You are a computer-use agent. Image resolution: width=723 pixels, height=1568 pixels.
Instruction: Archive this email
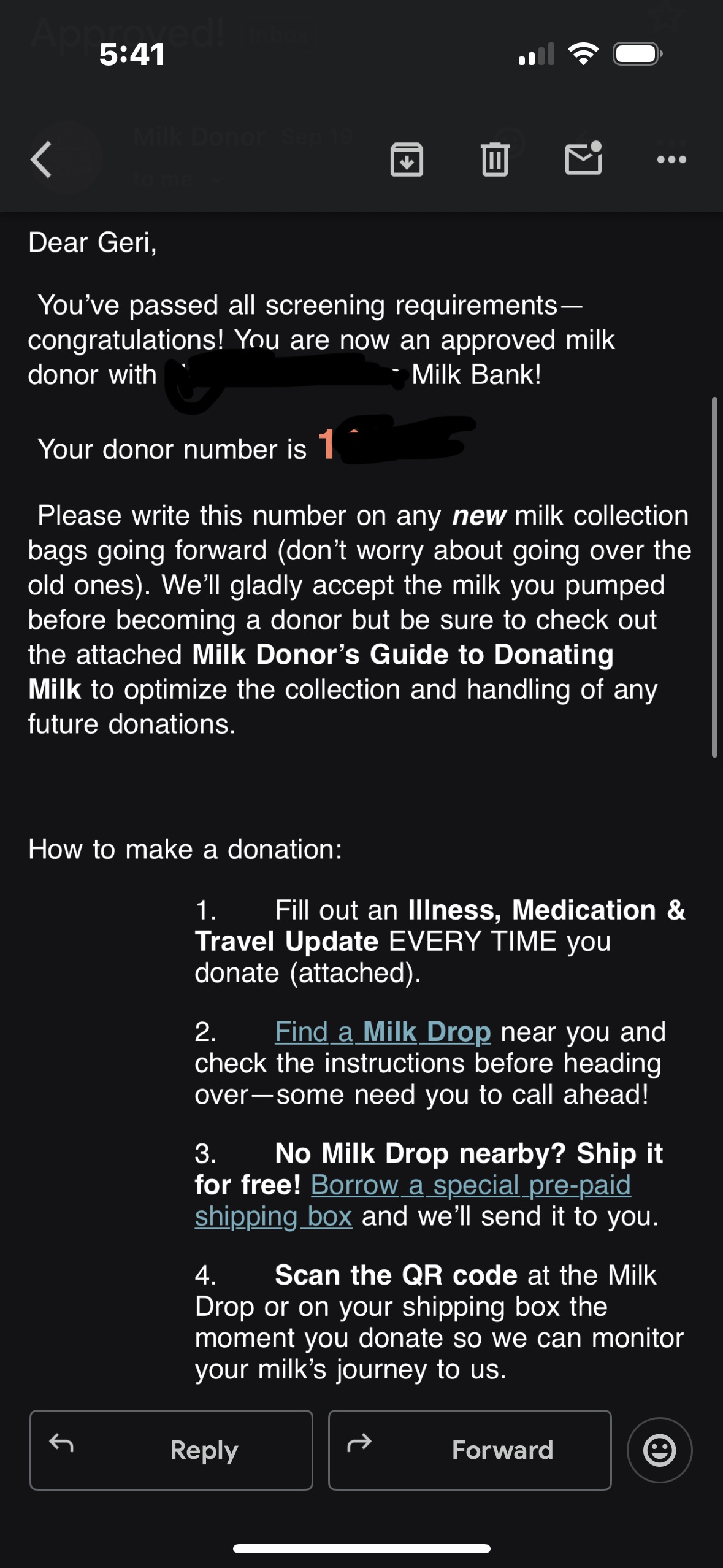tap(407, 159)
